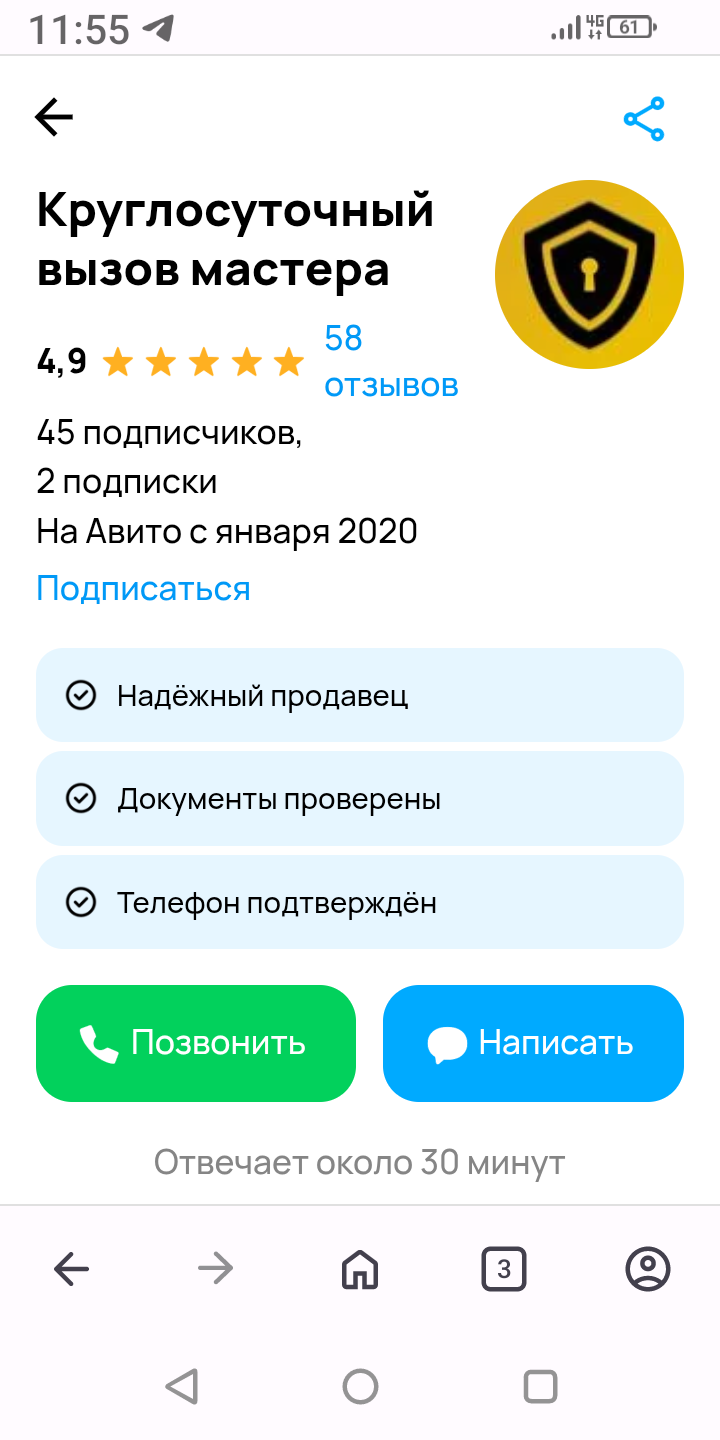Tap Подписаться to follow seller
Viewport: 720px width, 1440px height.
coord(143,588)
